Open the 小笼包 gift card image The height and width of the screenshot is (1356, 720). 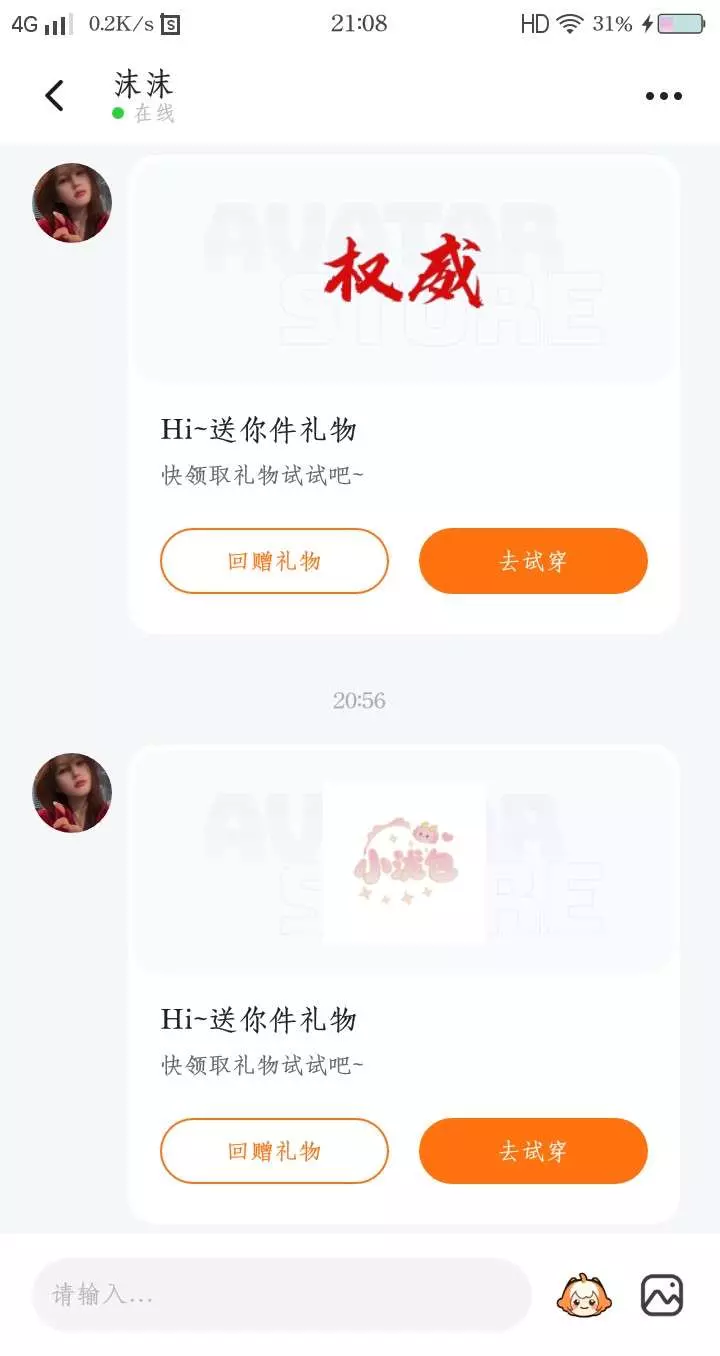click(x=404, y=863)
